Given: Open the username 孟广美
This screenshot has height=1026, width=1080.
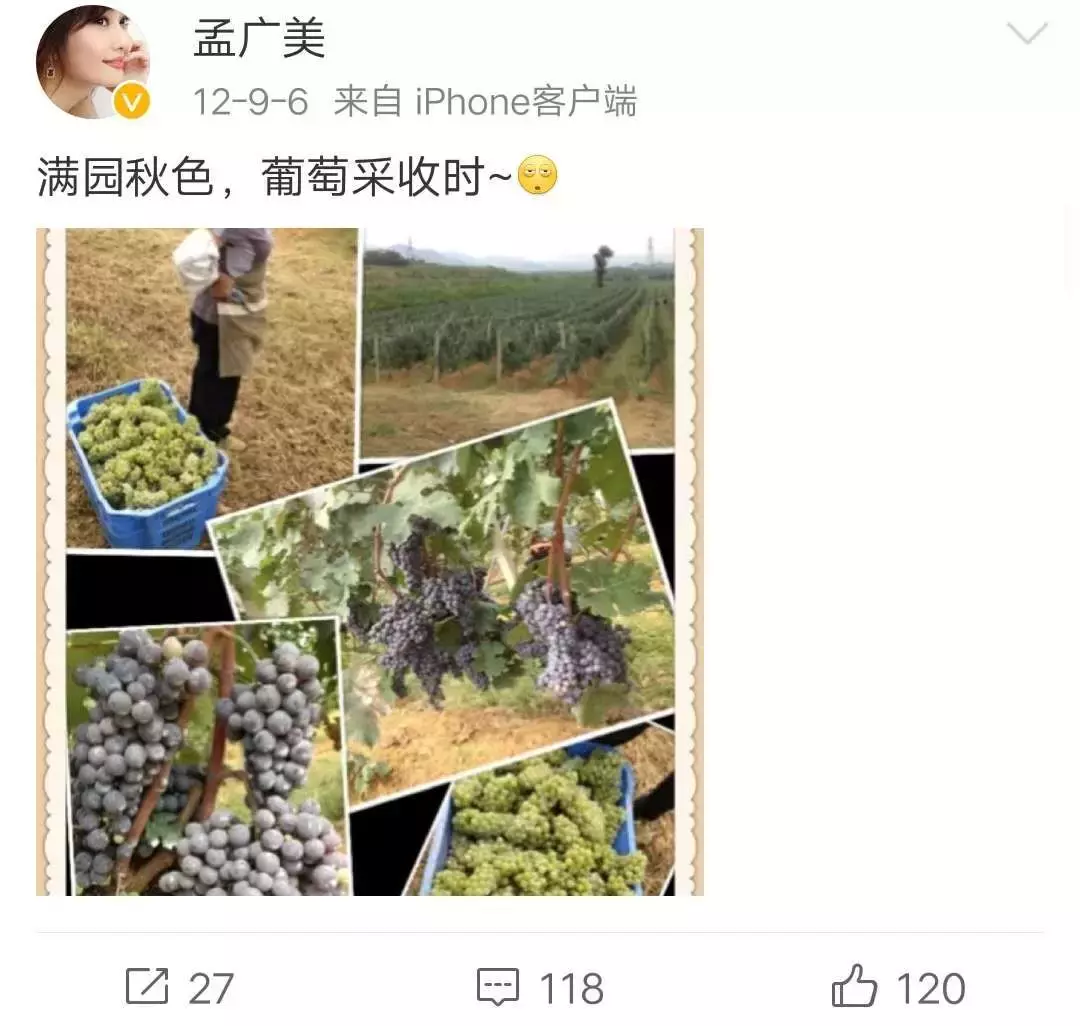Looking at the screenshot, I should point(260,39).
